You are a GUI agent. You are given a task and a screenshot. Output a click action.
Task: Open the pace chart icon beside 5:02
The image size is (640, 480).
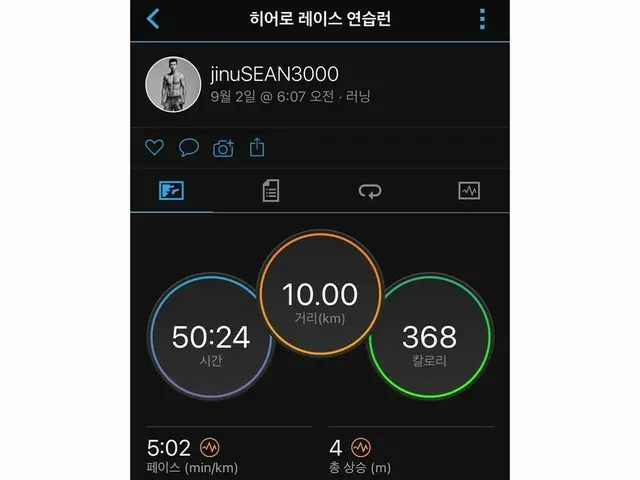click(x=210, y=447)
